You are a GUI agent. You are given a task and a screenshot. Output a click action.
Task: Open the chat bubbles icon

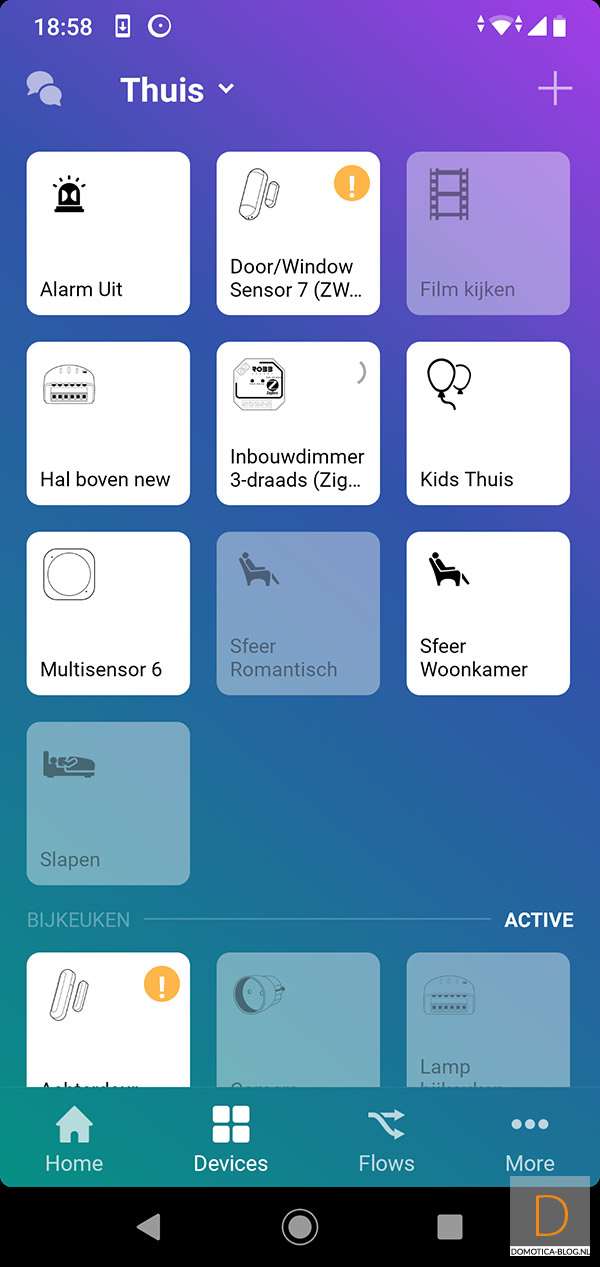pyautogui.click(x=44, y=90)
